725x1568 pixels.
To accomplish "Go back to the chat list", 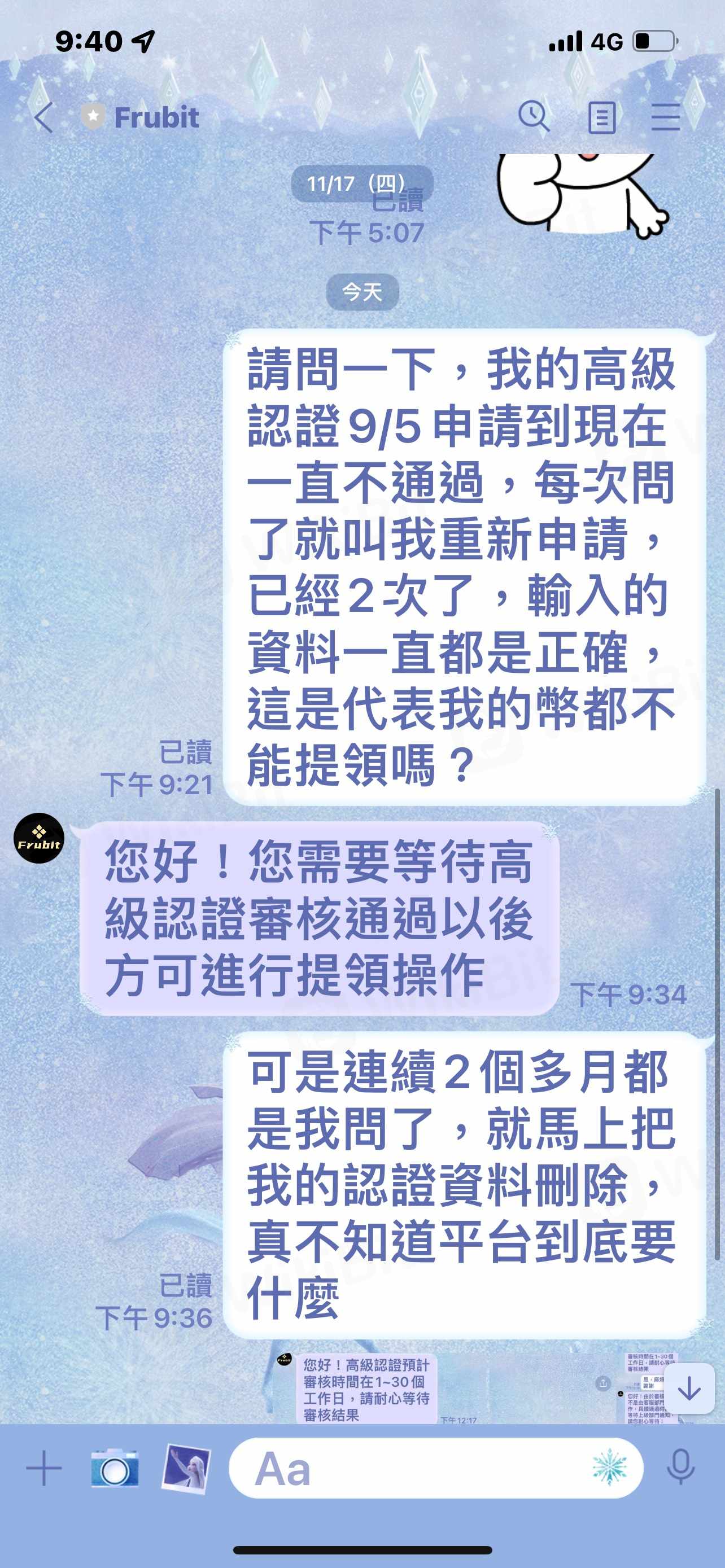I will tap(43, 117).
